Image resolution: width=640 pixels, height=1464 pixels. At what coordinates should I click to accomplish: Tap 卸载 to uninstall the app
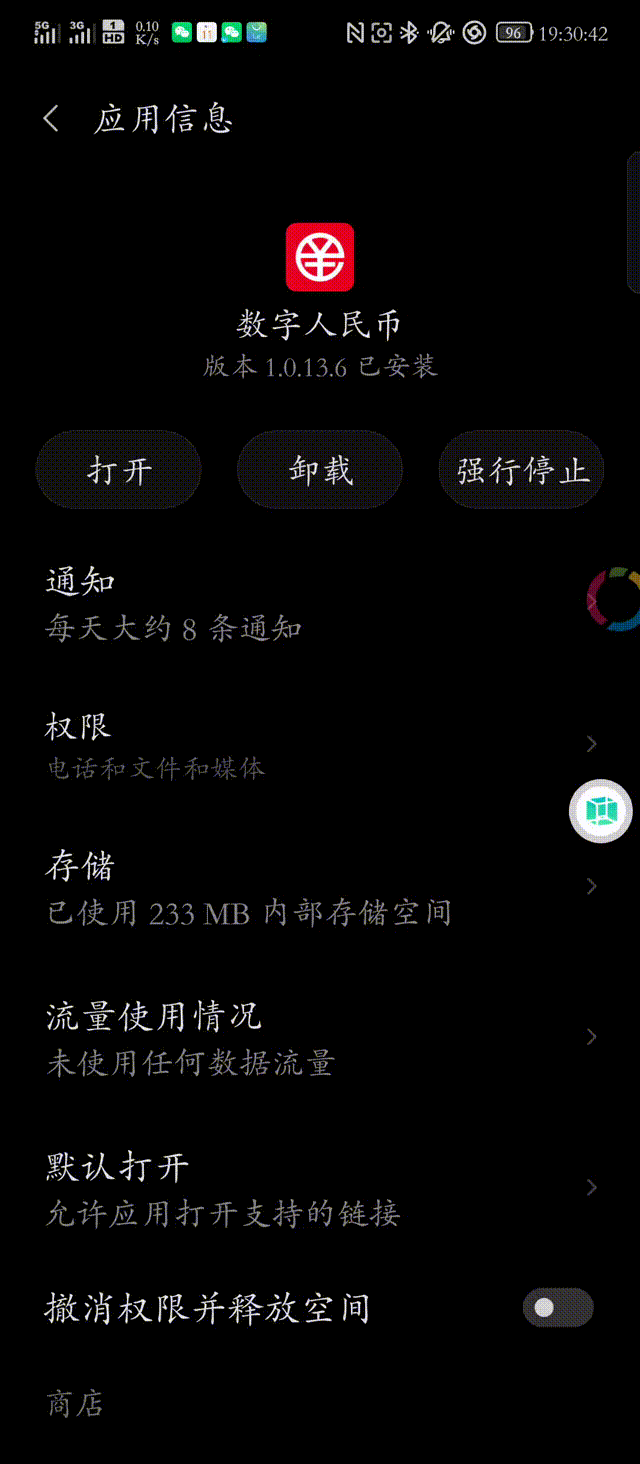[320, 470]
